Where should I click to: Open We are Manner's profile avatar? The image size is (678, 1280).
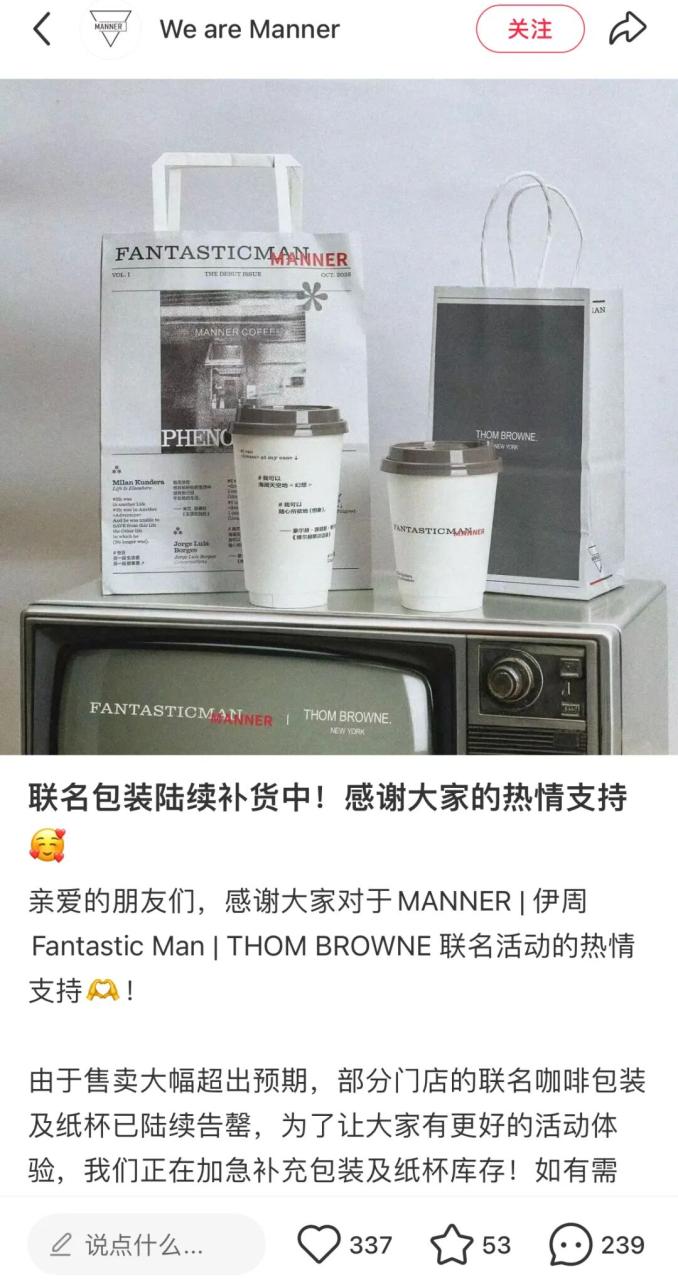(111, 30)
